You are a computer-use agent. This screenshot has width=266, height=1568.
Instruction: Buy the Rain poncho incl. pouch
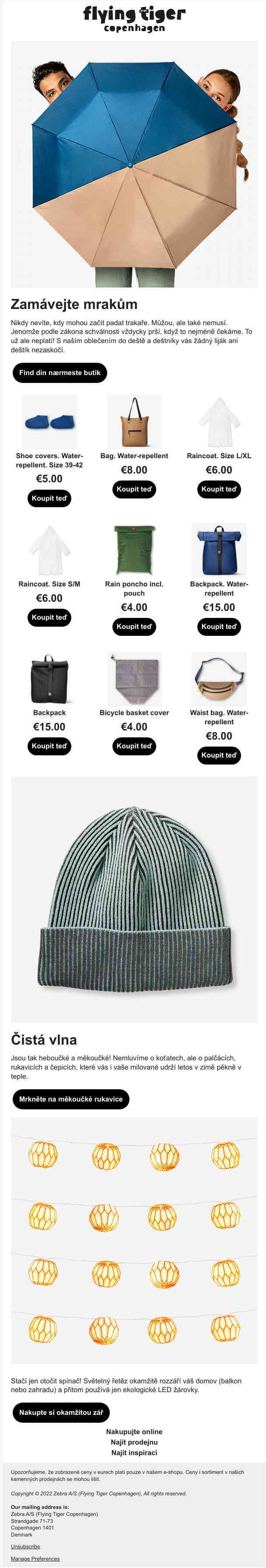tap(134, 627)
